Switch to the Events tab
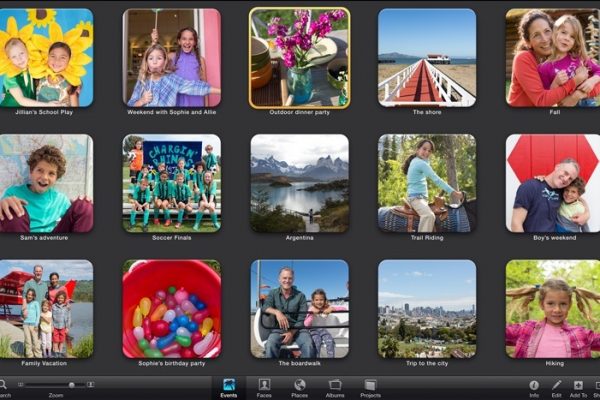 coord(230,387)
